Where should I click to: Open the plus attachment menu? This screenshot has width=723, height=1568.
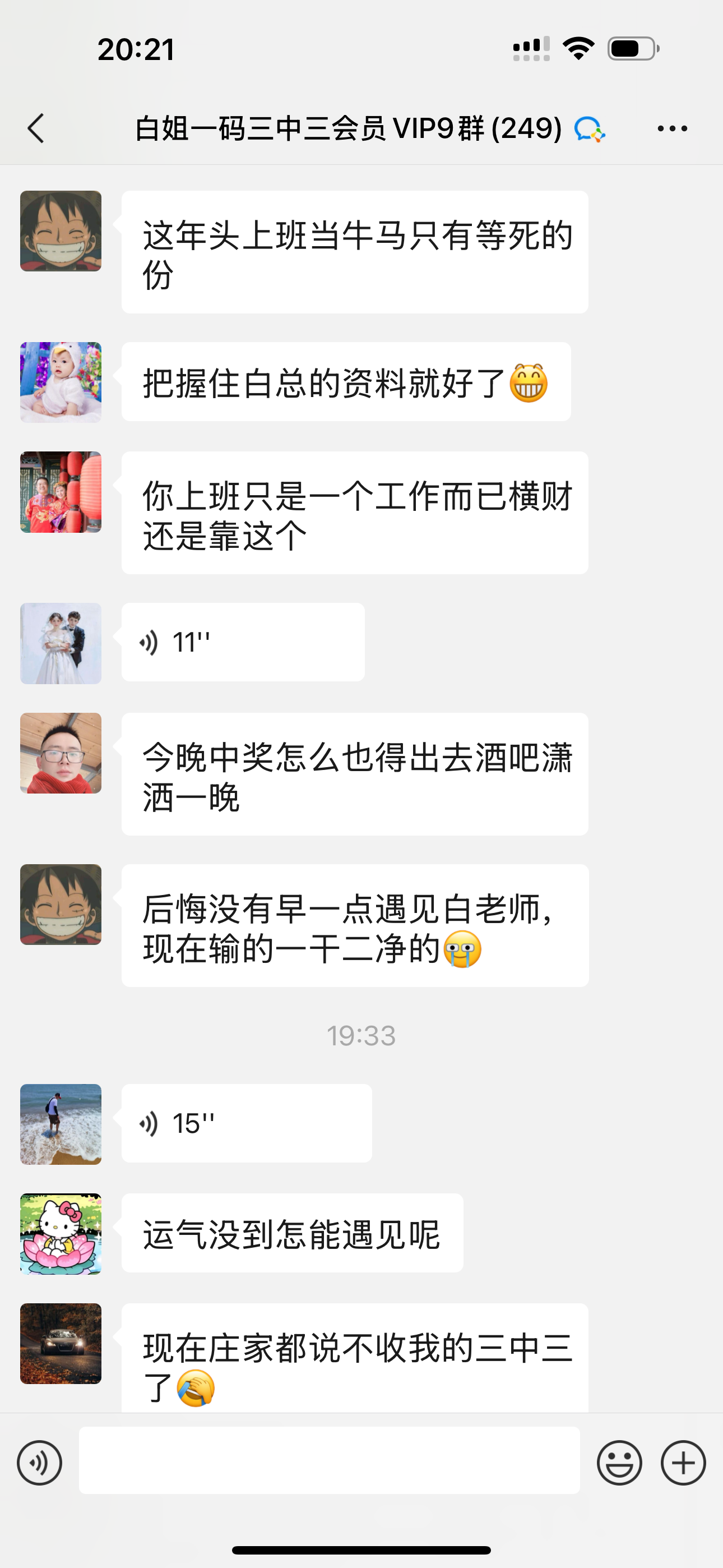point(683,1463)
